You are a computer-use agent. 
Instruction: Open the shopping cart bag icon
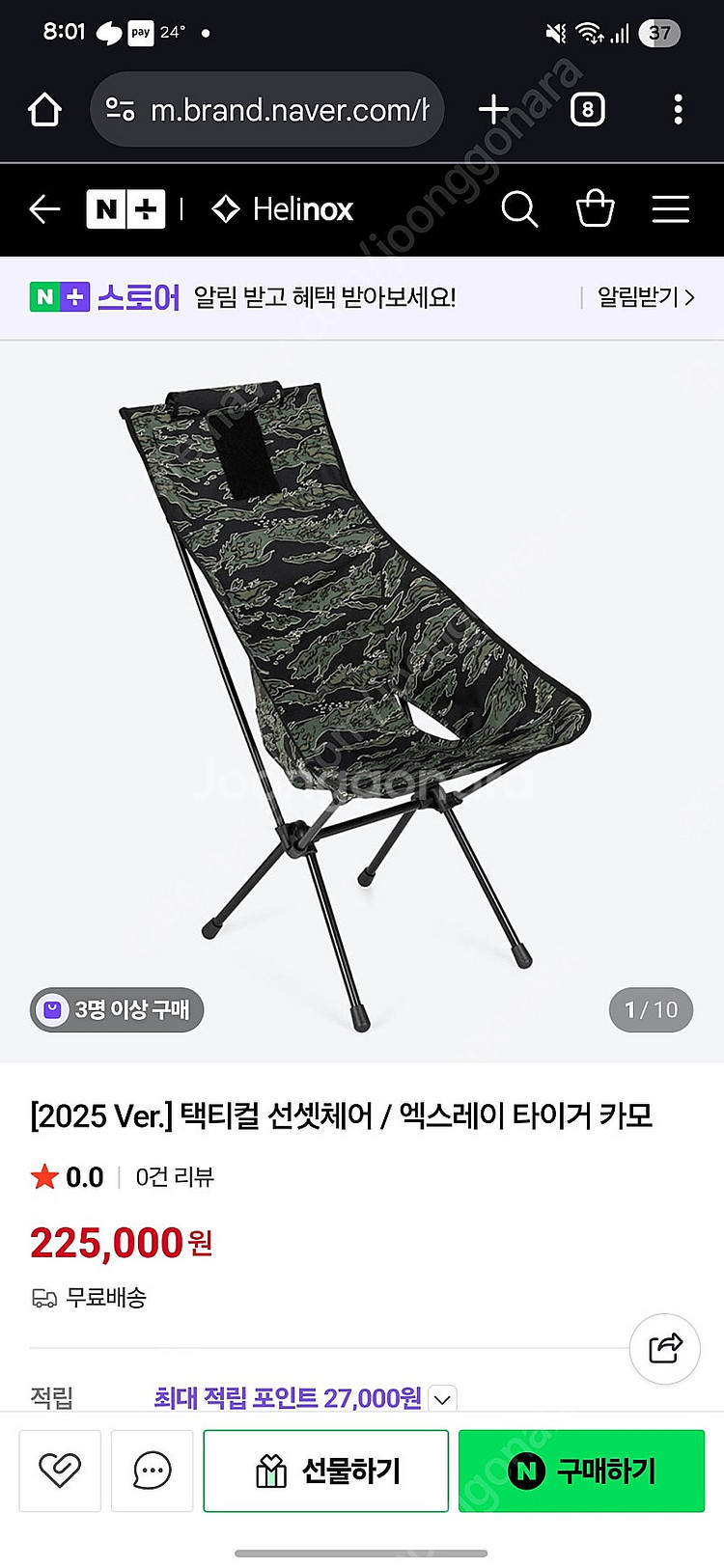[596, 209]
